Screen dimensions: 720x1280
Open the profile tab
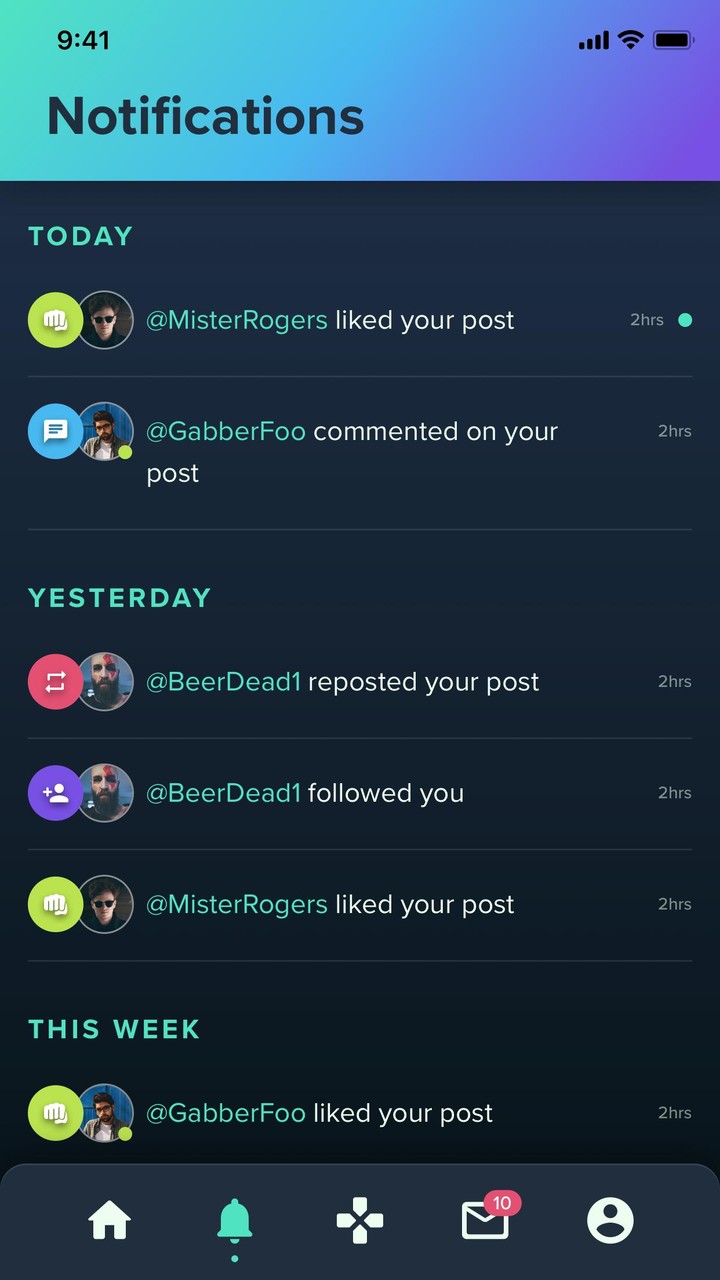[x=610, y=1220]
